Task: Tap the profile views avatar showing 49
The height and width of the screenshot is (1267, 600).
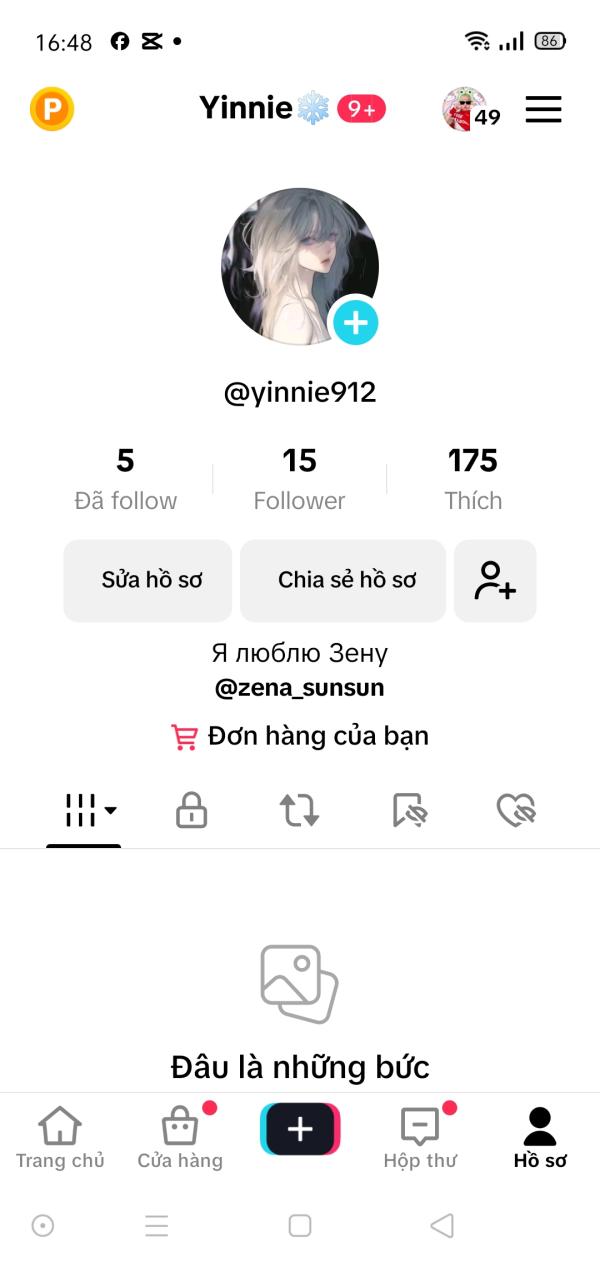Action: pos(466,109)
